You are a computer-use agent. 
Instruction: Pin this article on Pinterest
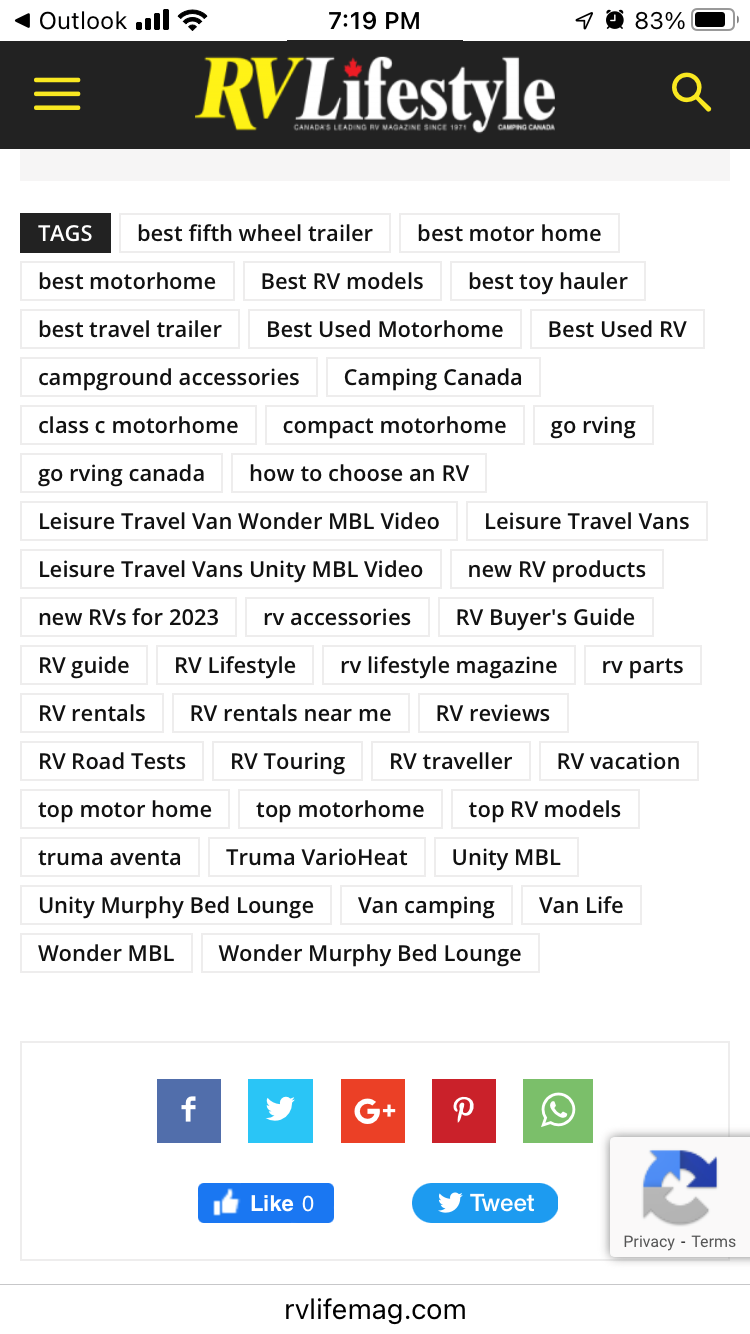[464, 1110]
